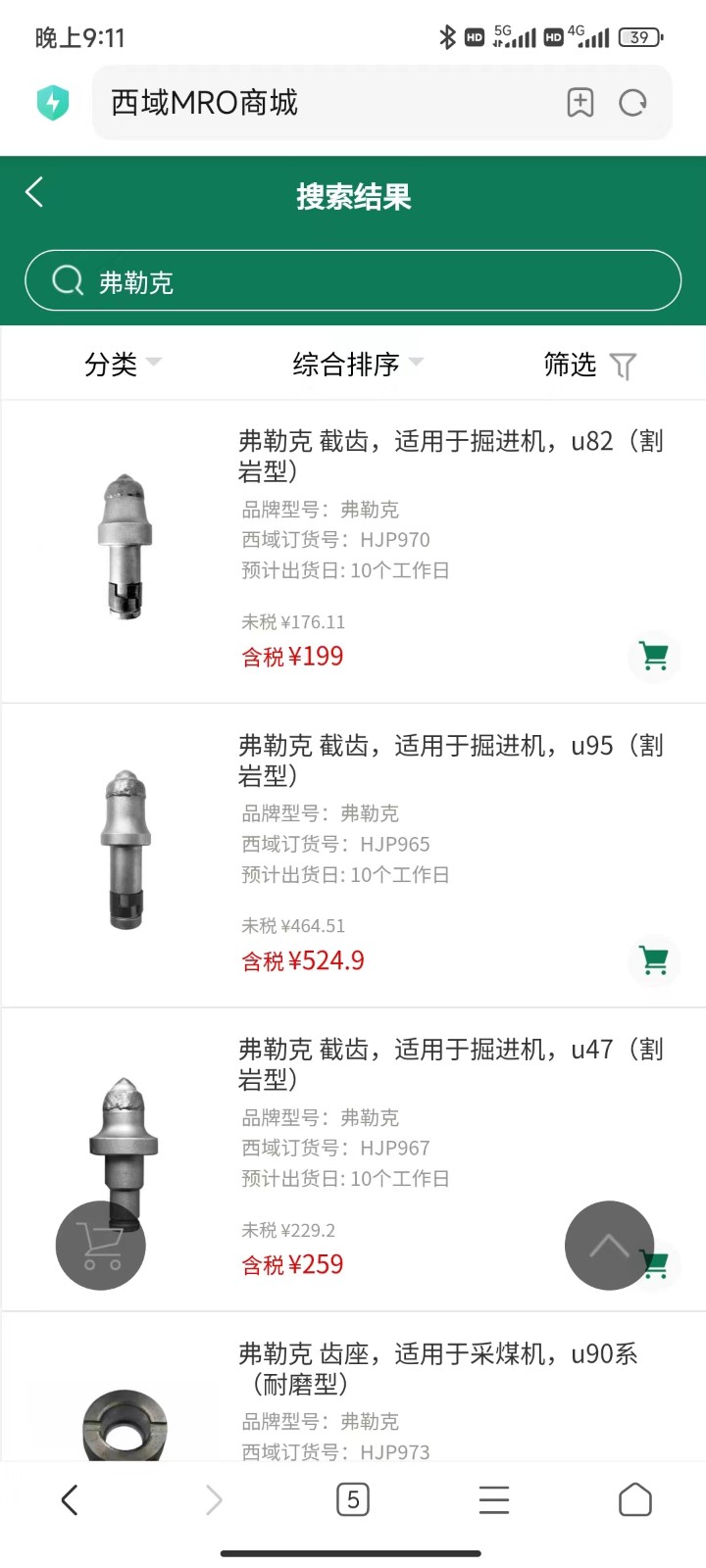Tap the address bar showing 西域MRO商城

point(324,103)
